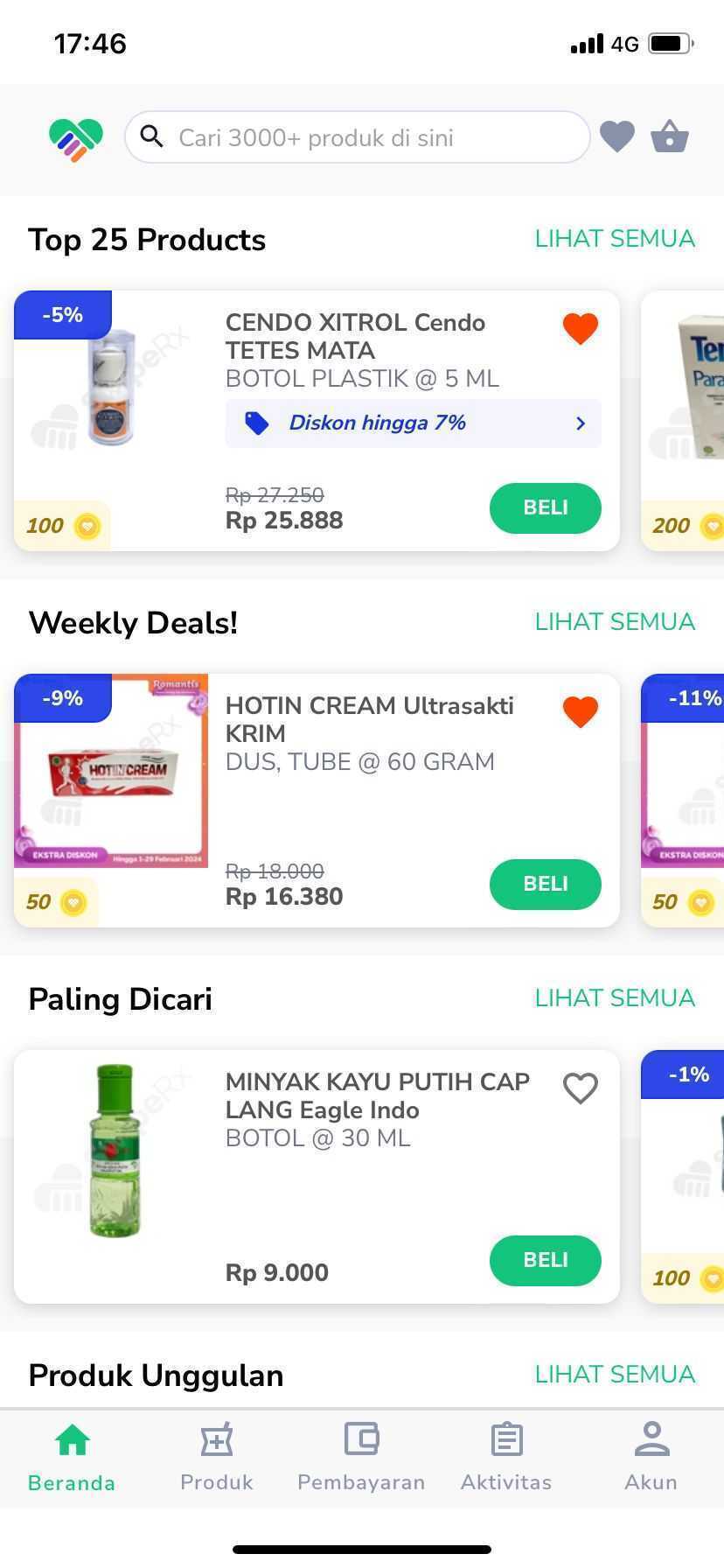This screenshot has height=1568, width=724.
Task: Open the wishlist heart in the header
Action: (617, 136)
